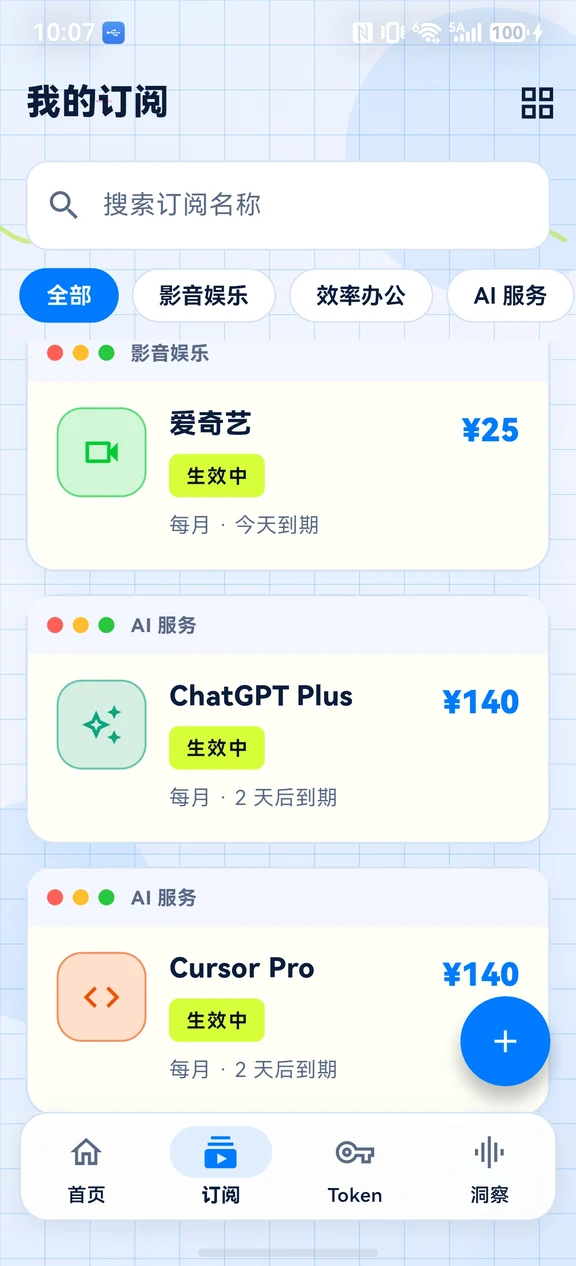The width and height of the screenshot is (576, 1266).
Task: Add a new subscription with plus button
Action: click(x=505, y=1041)
